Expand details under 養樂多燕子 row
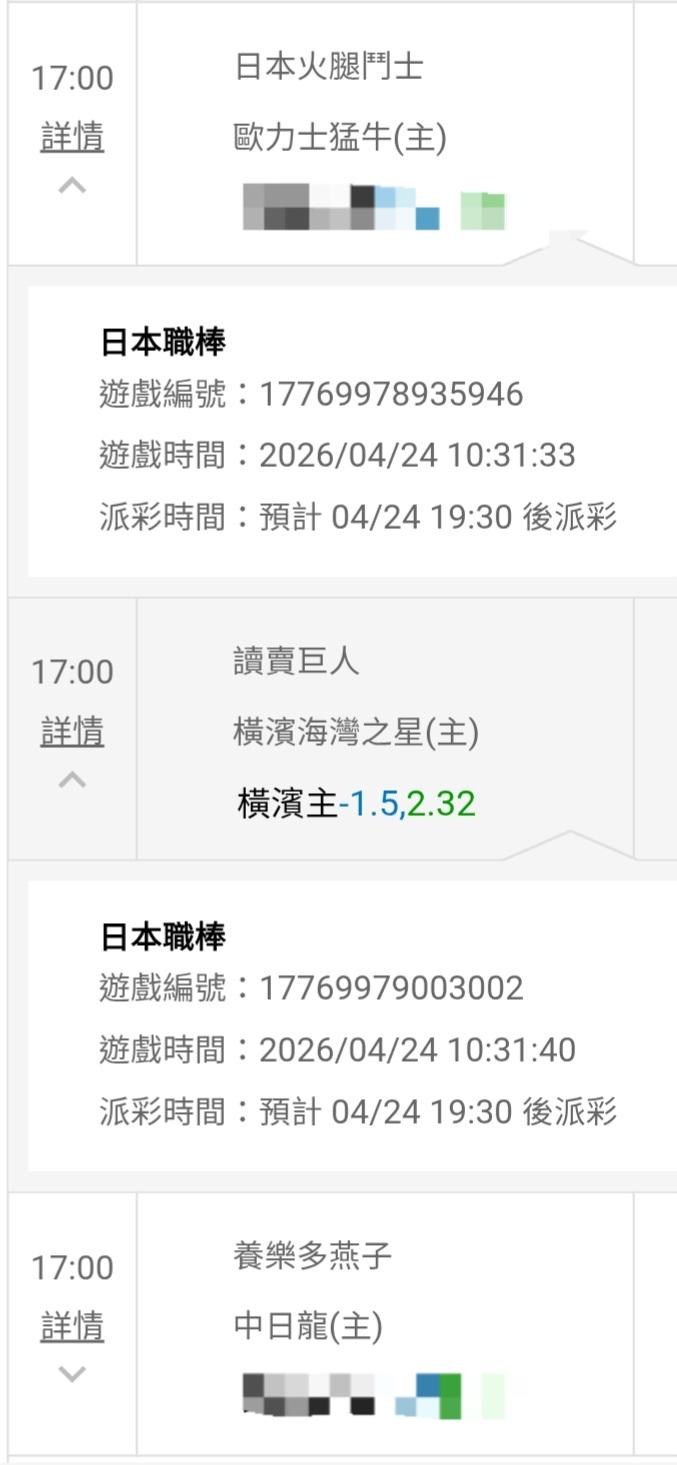The width and height of the screenshot is (677, 1465). (x=72, y=1375)
